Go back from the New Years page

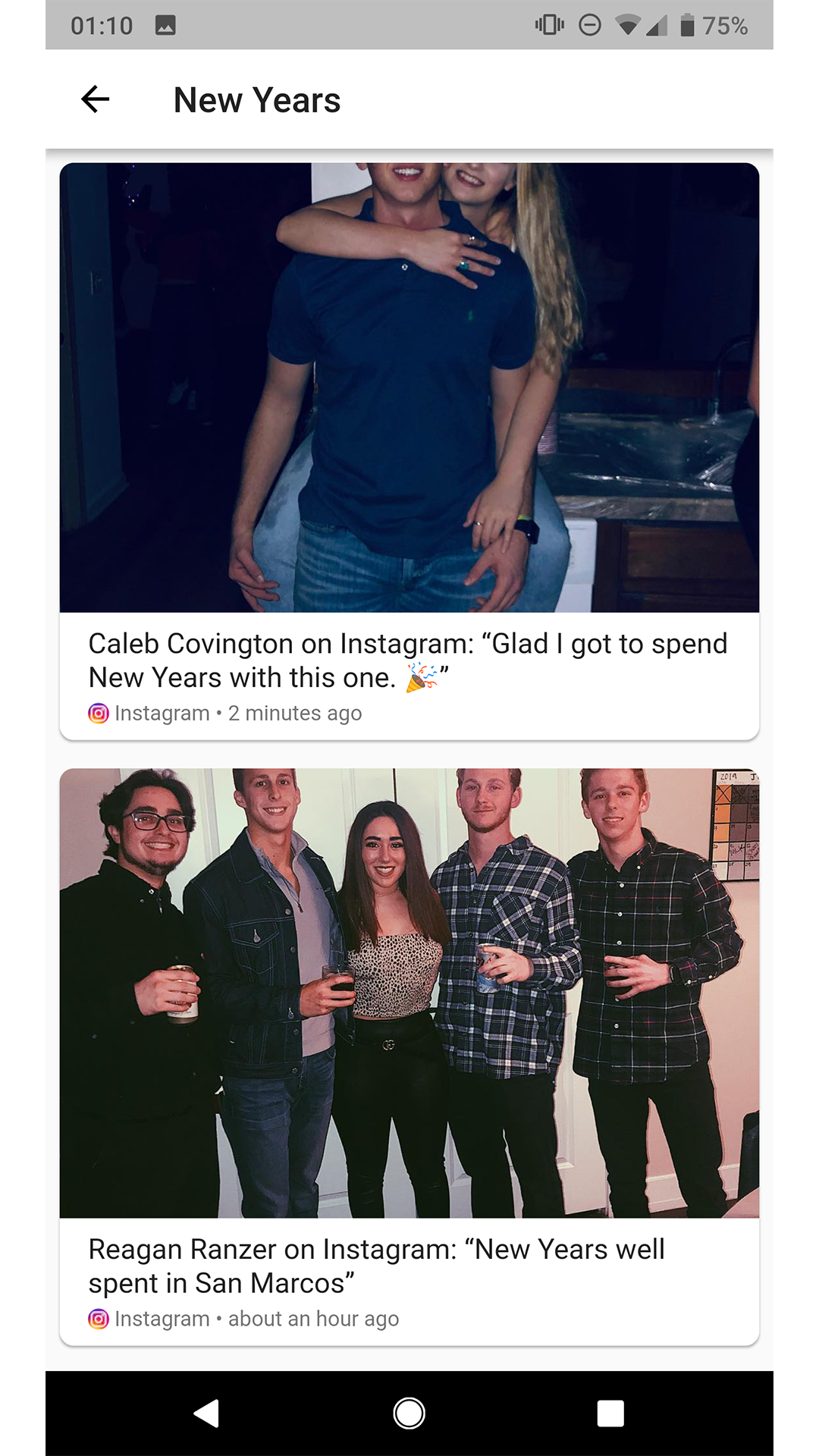(x=96, y=99)
